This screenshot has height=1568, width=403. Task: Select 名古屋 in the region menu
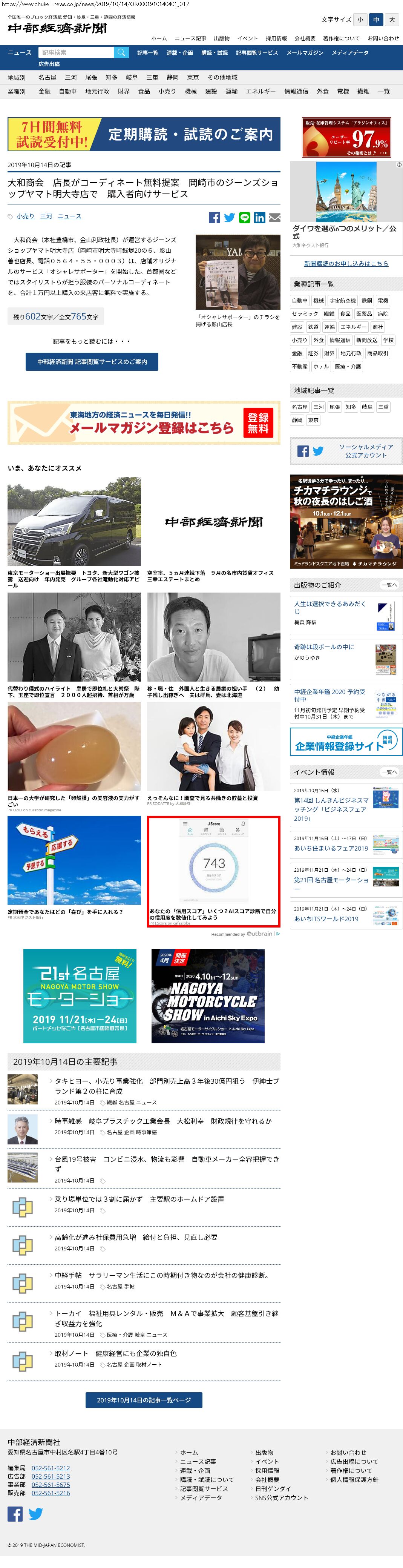(x=48, y=78)
